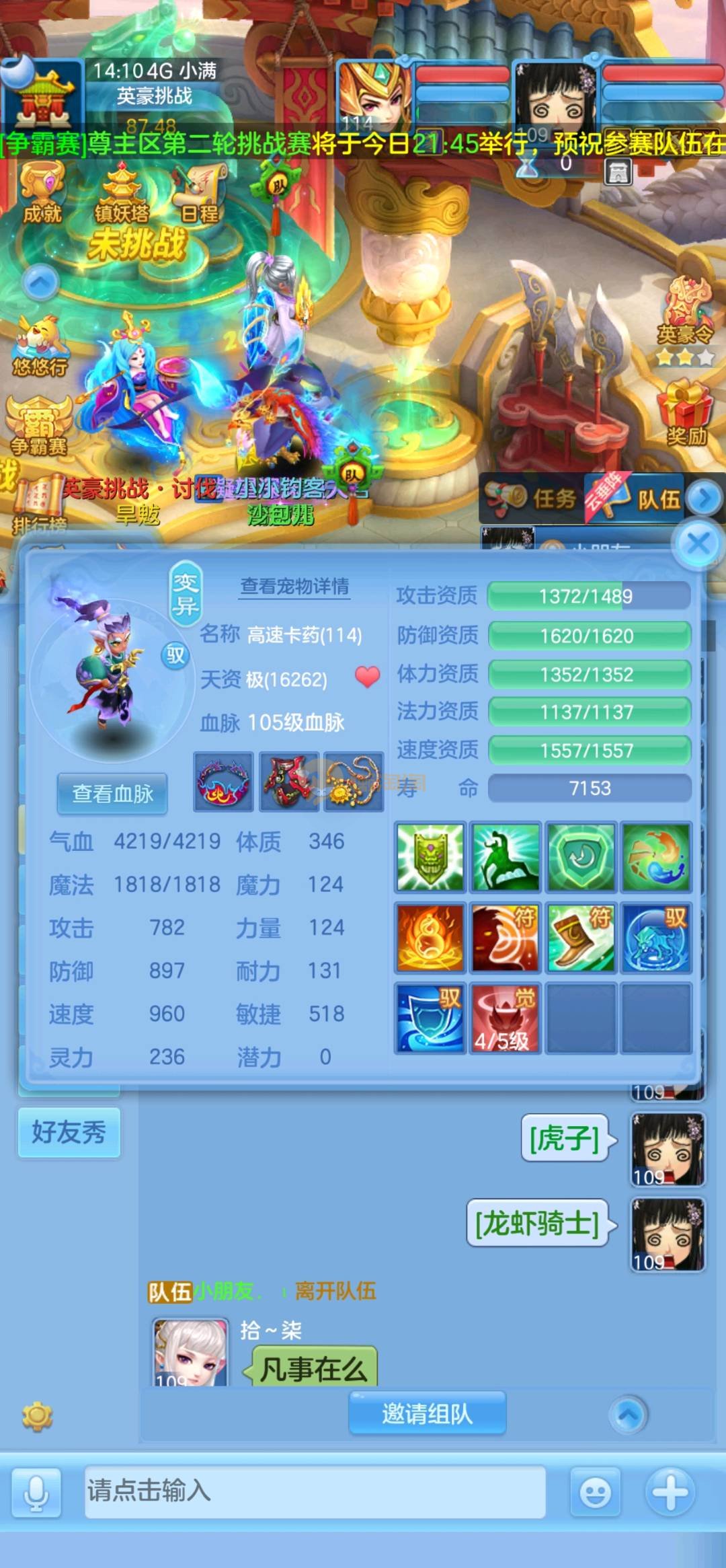The image size is (726, 1568).
Task: Open chat settings gear icon
Action: pos(37,1416)
